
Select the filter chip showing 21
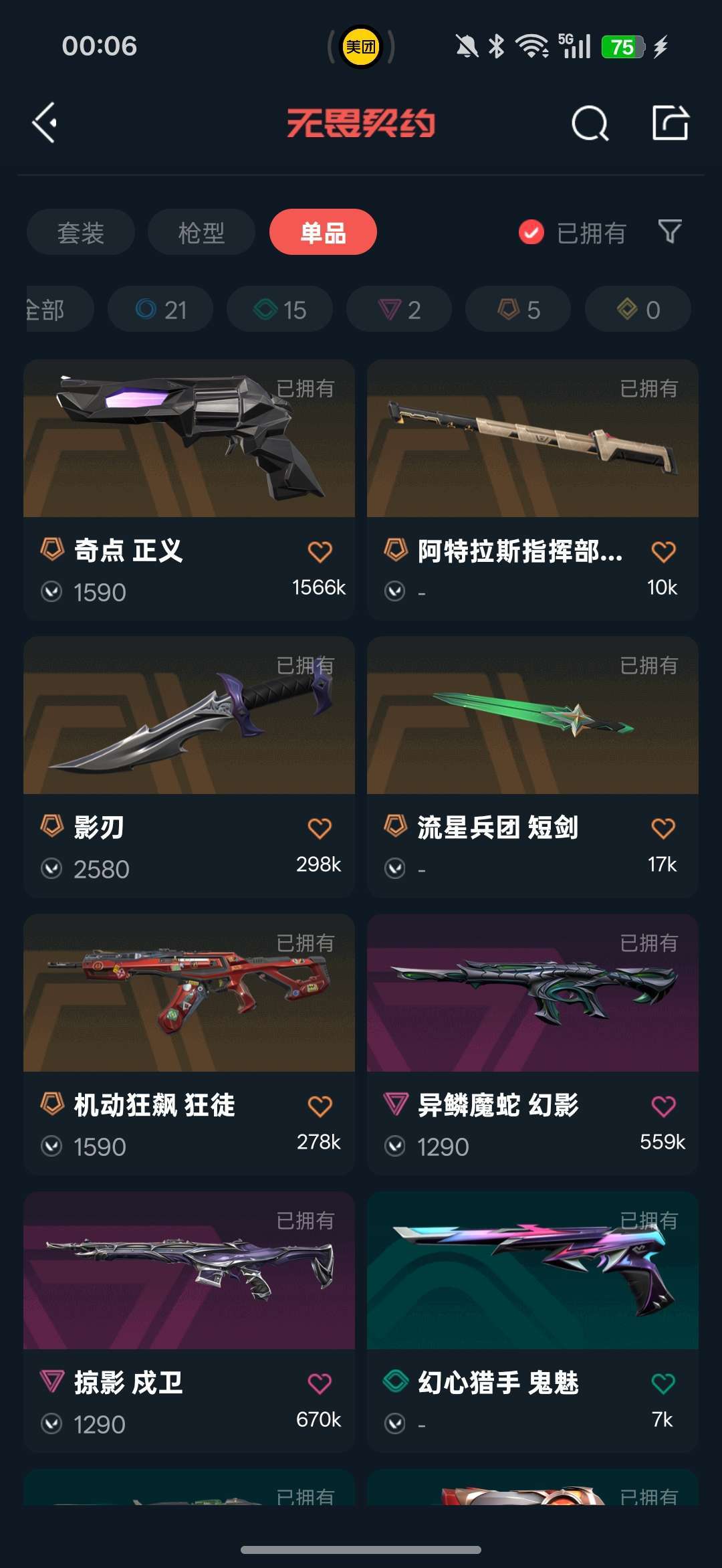pos(158,309)
